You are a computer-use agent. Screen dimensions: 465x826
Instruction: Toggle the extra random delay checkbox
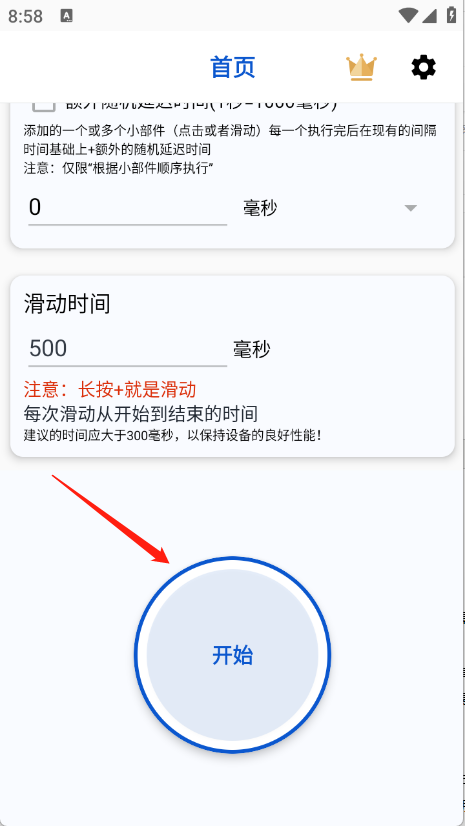tap(44, 105)
